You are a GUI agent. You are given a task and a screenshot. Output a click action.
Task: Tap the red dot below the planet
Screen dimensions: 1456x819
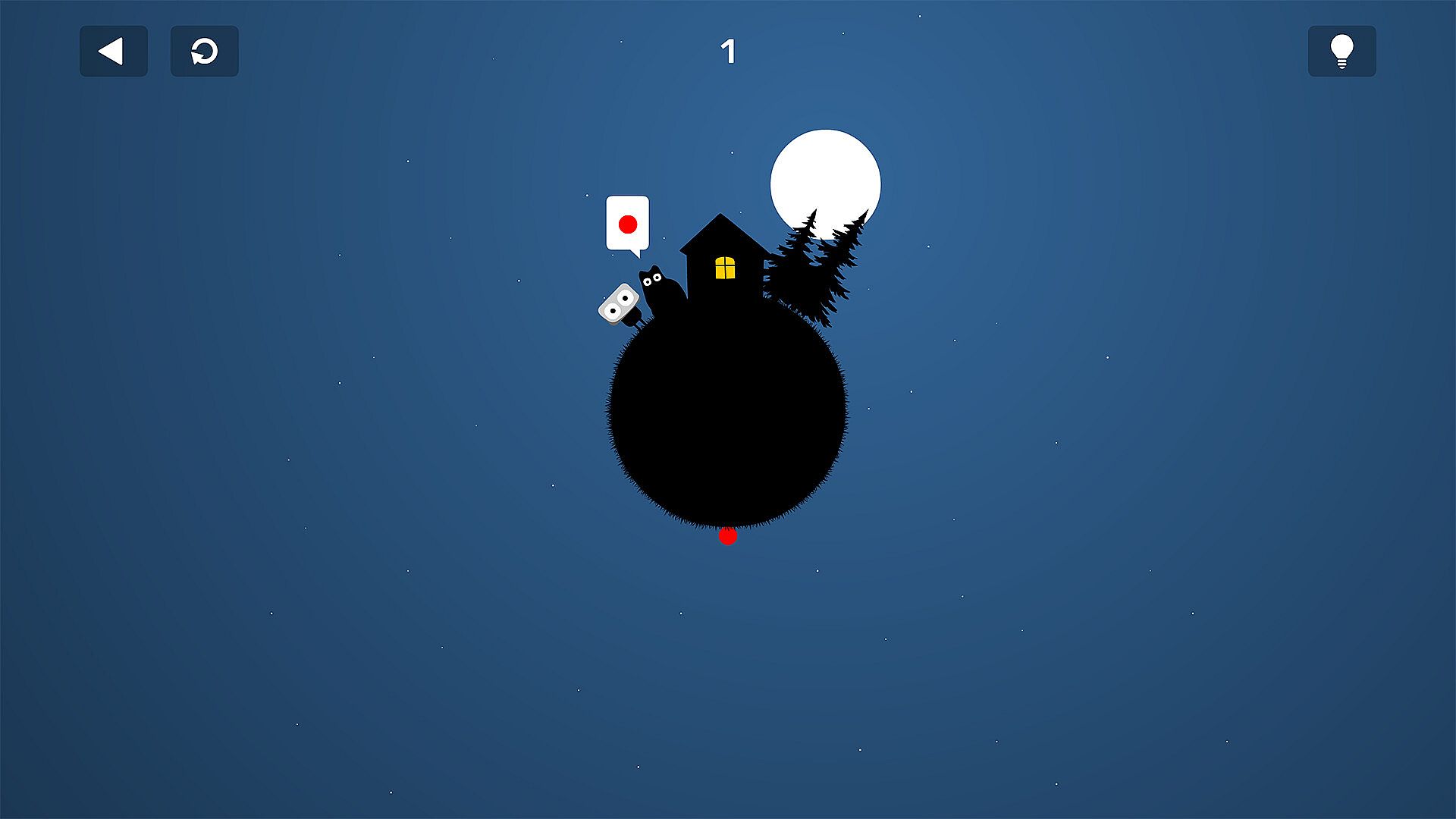coord(727,536)
